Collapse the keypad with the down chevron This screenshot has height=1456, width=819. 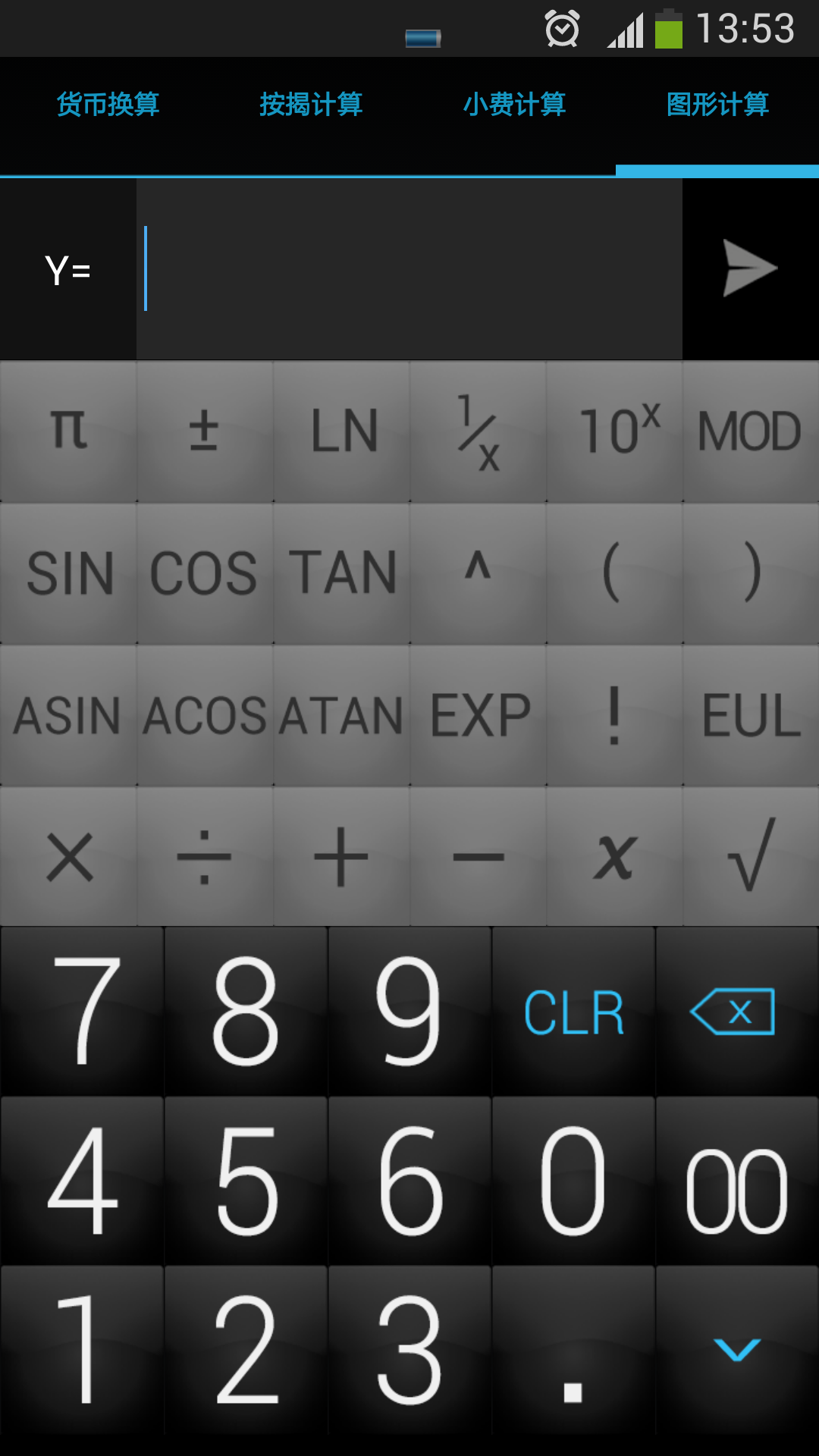pyautogui.click(x=736, y=1350)
